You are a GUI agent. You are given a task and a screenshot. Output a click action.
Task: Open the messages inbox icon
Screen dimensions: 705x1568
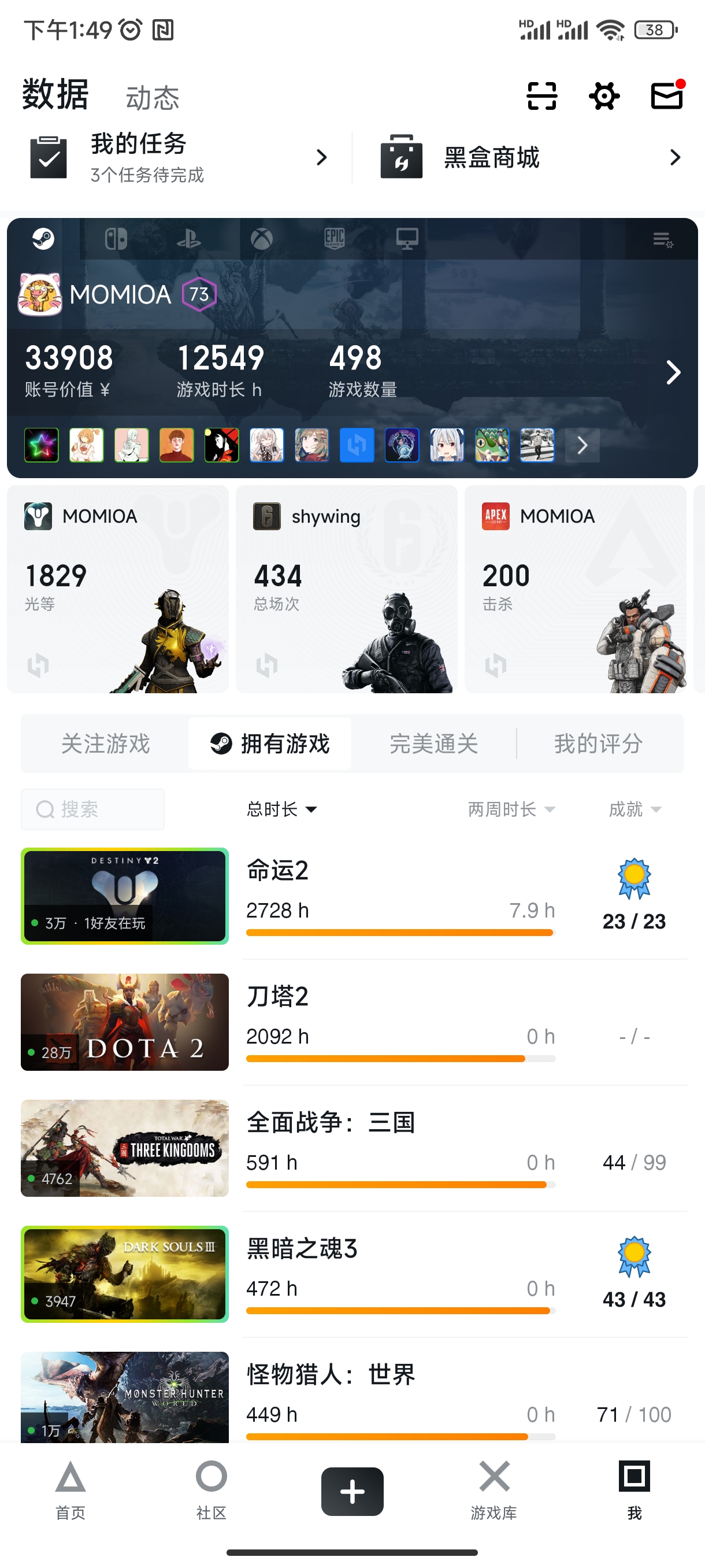coord(666,95)
